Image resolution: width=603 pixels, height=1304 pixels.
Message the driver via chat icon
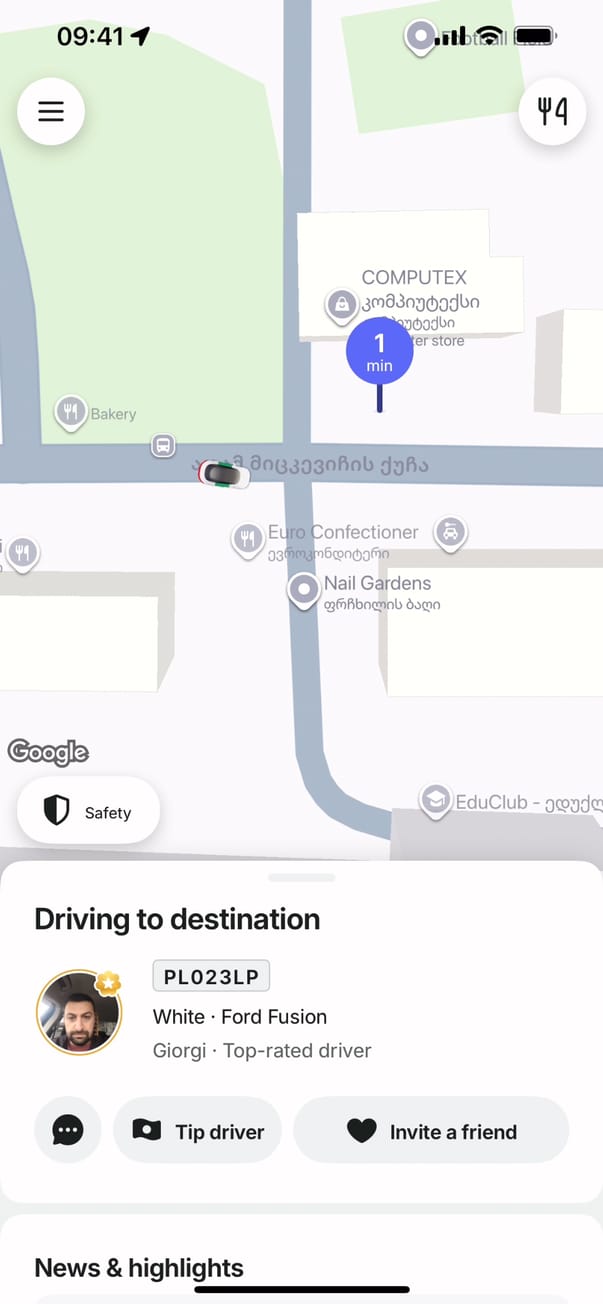coord(68,1130)
